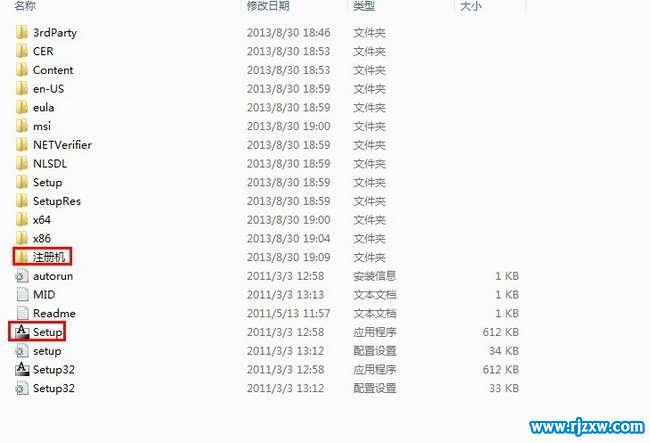Sort by the 类型 column header
Viewport: 650px width, 443px height.
coord(364,7)
